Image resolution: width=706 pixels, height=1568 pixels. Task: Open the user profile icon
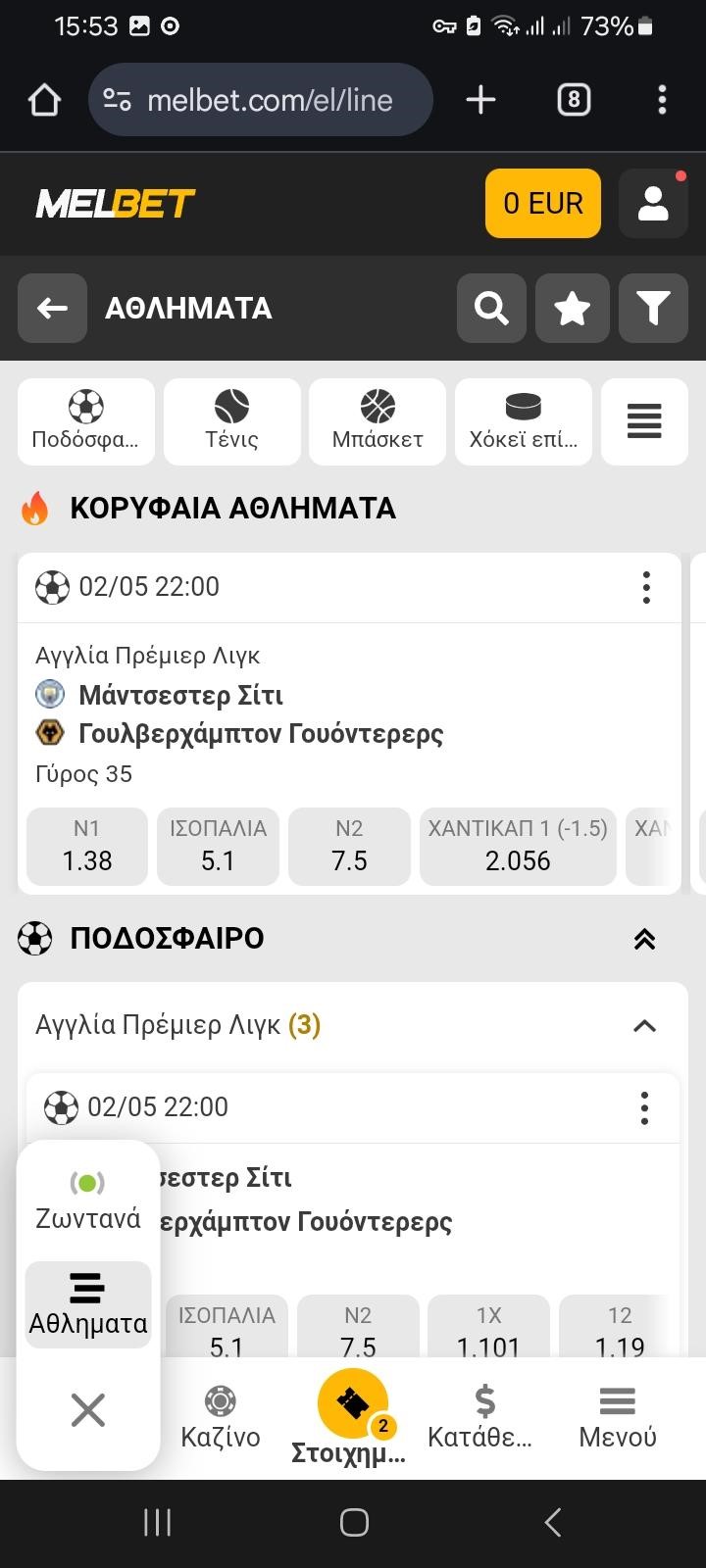click(653, 204)
